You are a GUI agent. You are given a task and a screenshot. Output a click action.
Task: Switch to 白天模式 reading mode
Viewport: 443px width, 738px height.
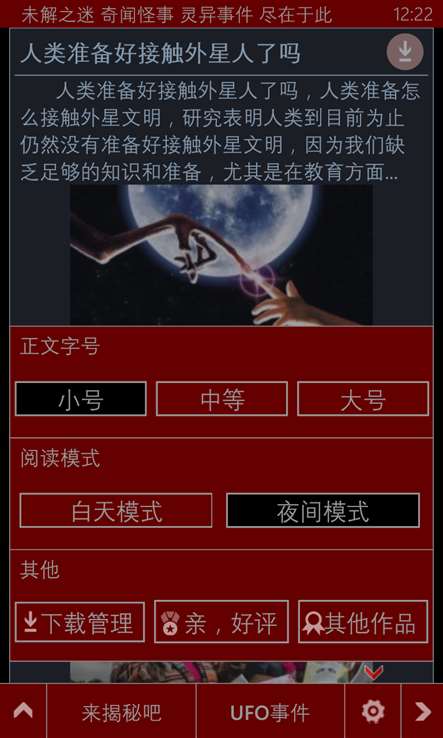[116, 511]
